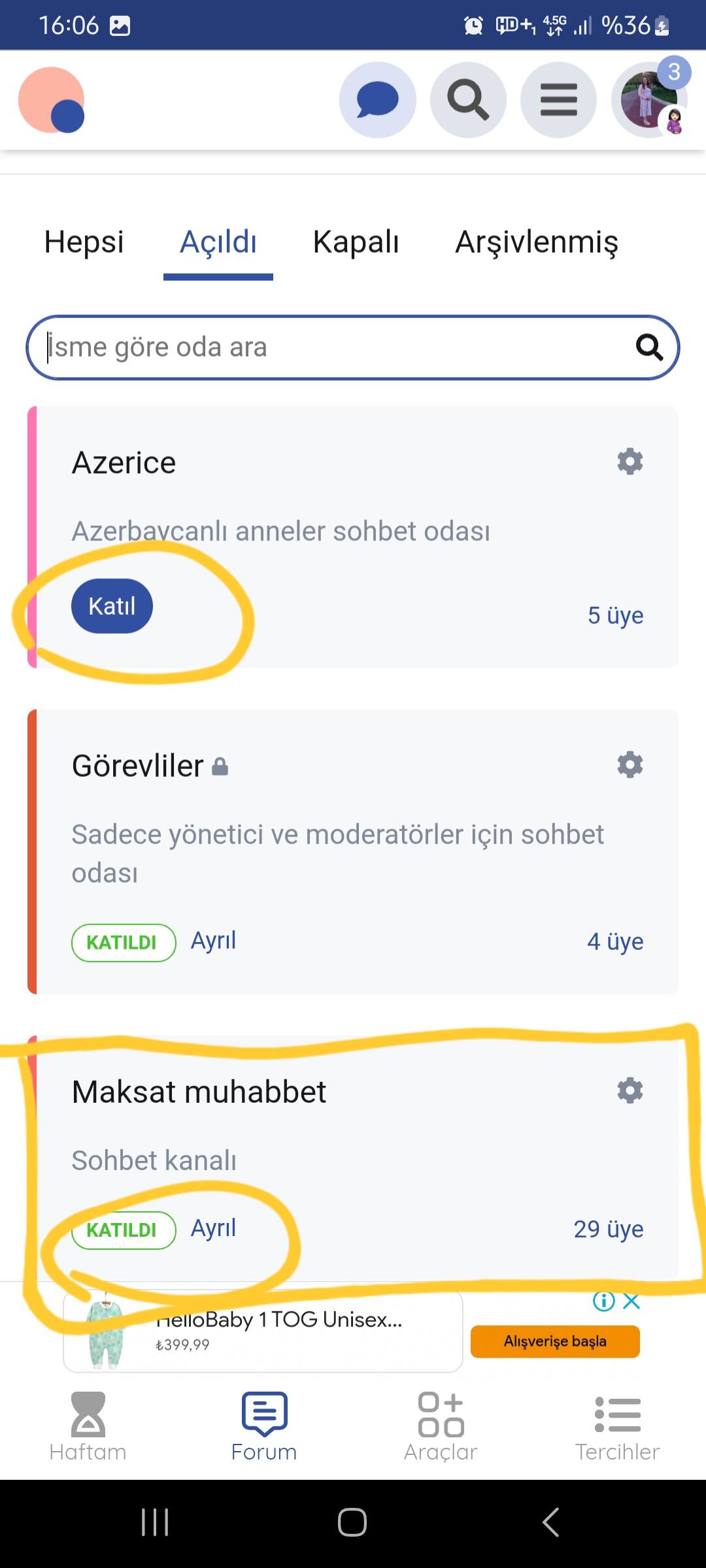Switch to the Kapalı tab
Image resolution: width=706 pixels, height=1568 pixels.
(356, 242)
